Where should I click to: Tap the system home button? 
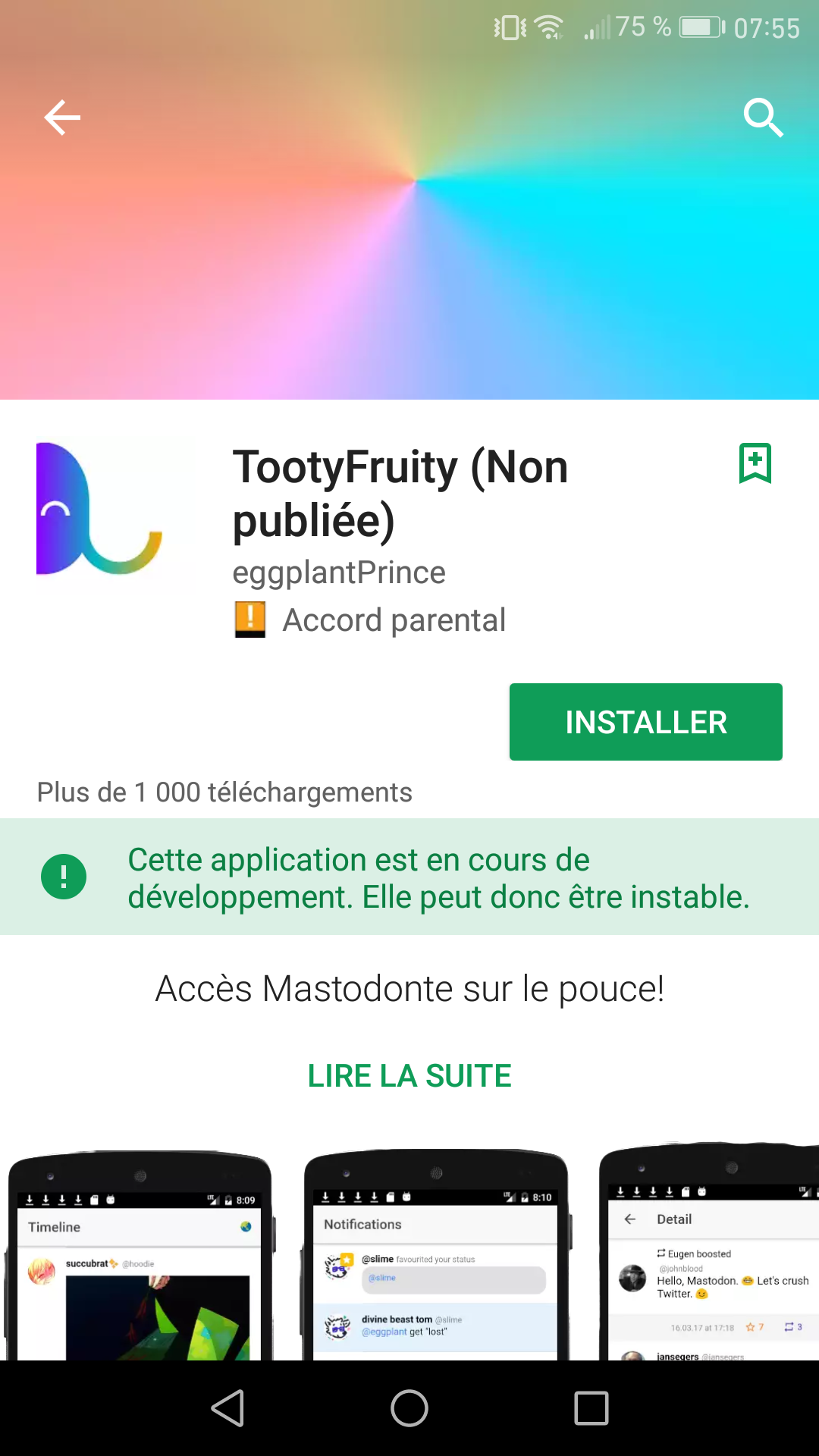pyautogui.click(x=409, y=1408)
